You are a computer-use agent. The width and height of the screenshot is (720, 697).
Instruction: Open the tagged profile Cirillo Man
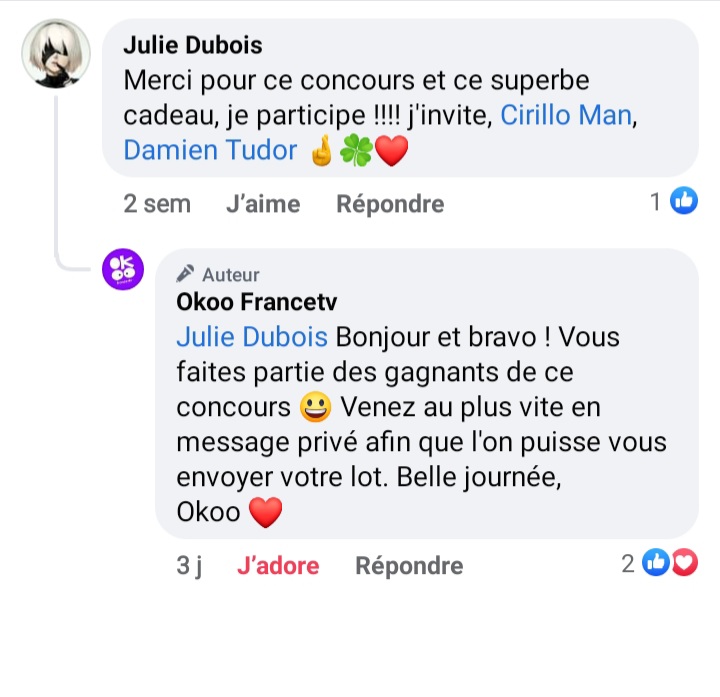point(566,115)
